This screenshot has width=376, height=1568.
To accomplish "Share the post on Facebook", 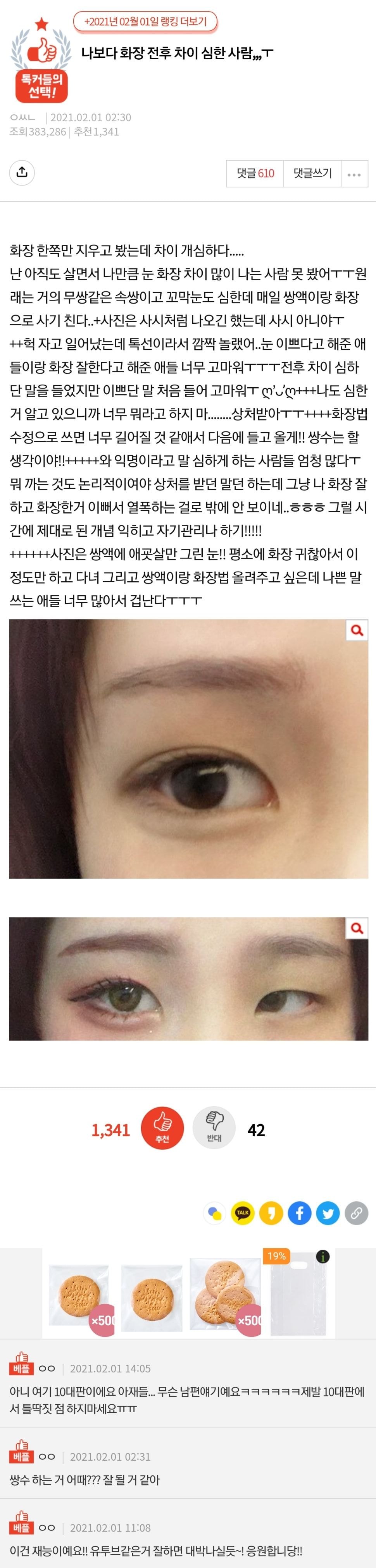I will (300, 1213).
